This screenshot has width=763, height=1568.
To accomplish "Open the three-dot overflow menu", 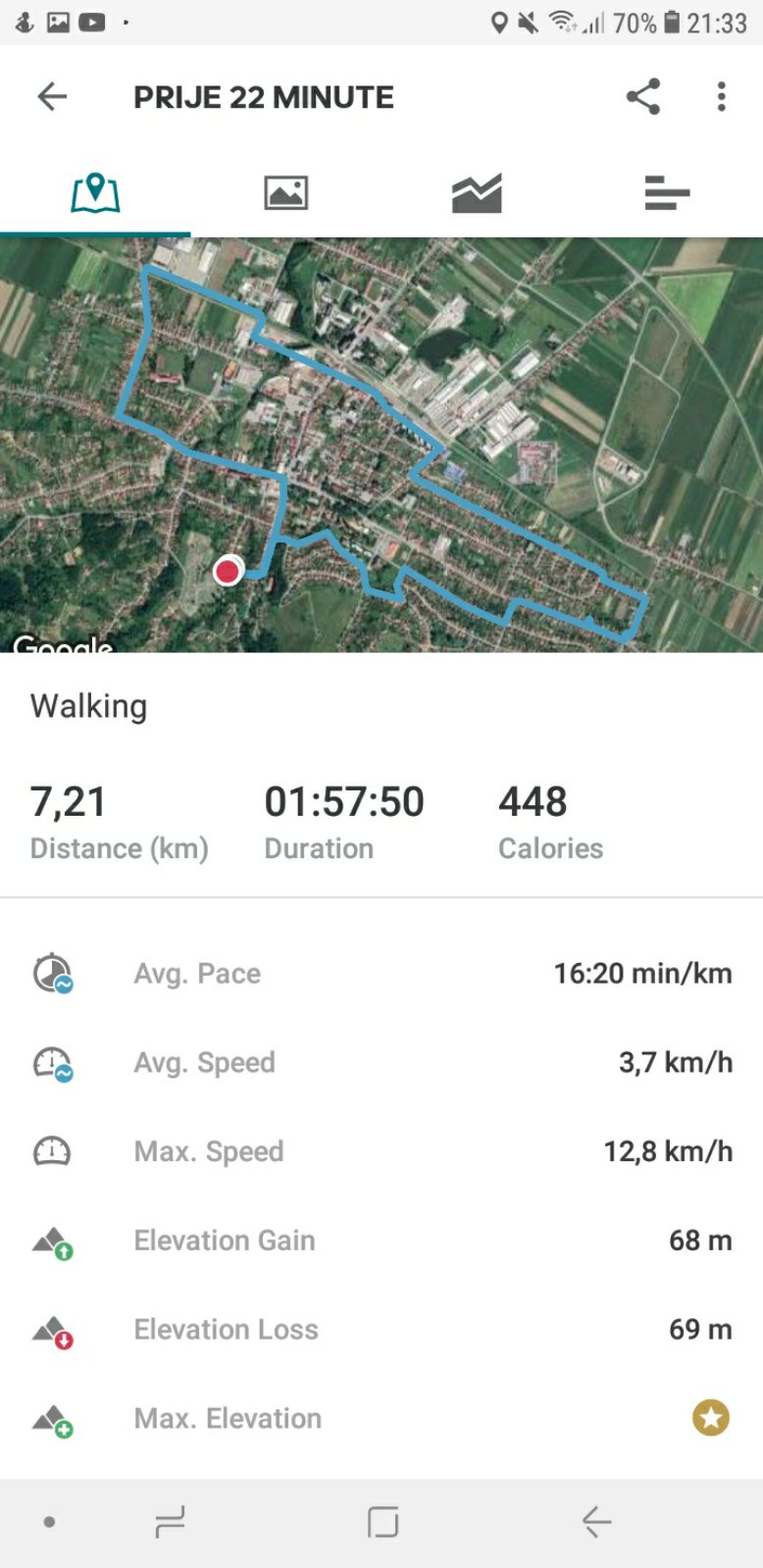I will [x=722, y=96].
